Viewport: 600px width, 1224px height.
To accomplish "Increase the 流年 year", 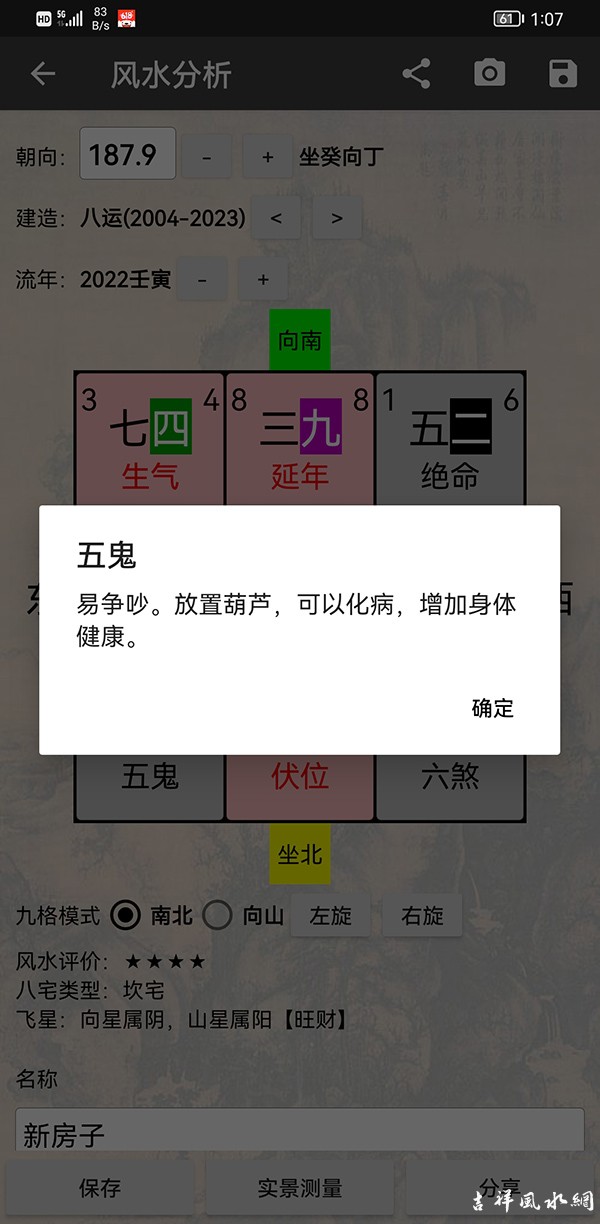I will tap(263, 280).
